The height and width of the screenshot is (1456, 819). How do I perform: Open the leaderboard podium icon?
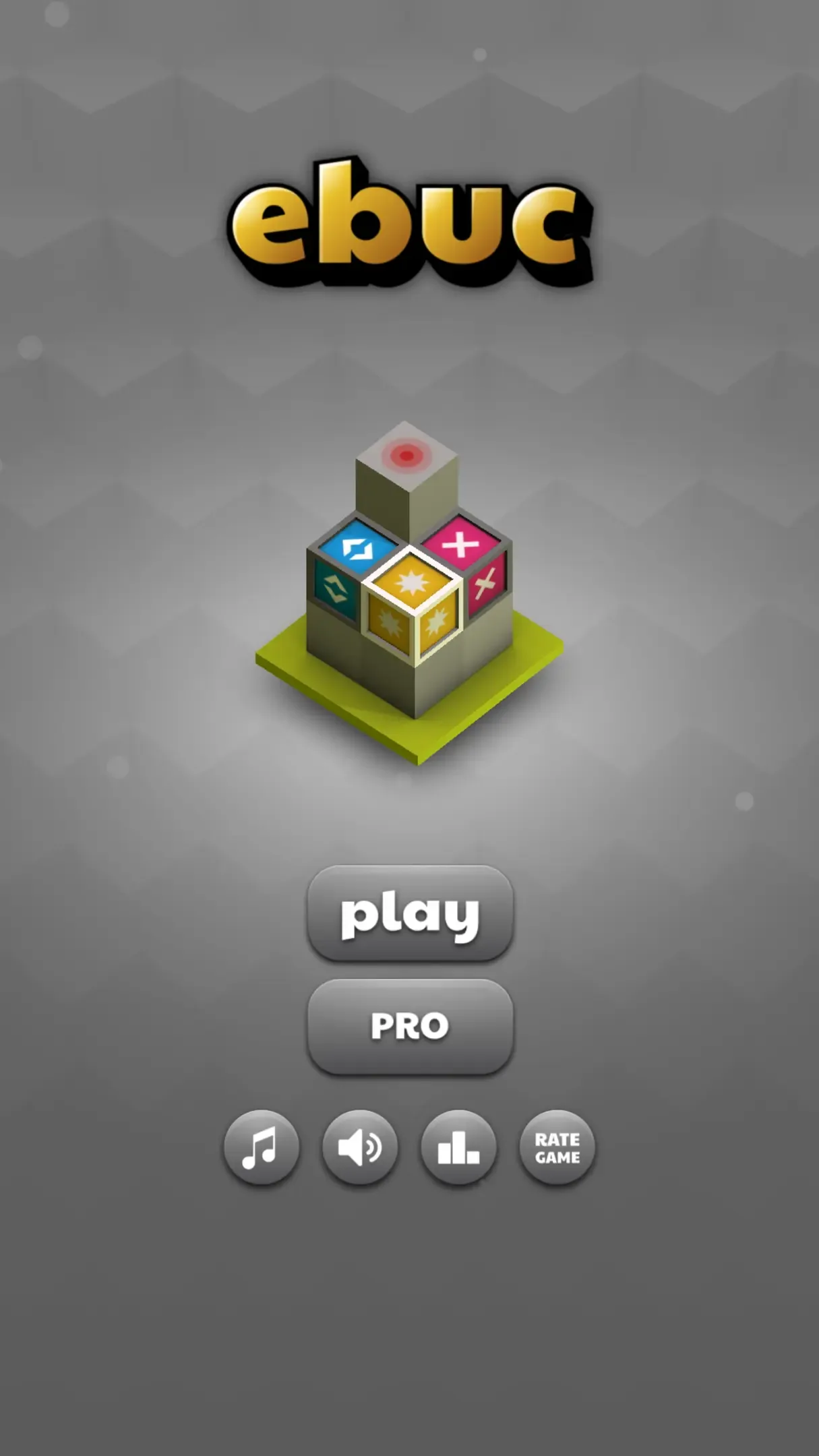click(x=458, y=1147)
